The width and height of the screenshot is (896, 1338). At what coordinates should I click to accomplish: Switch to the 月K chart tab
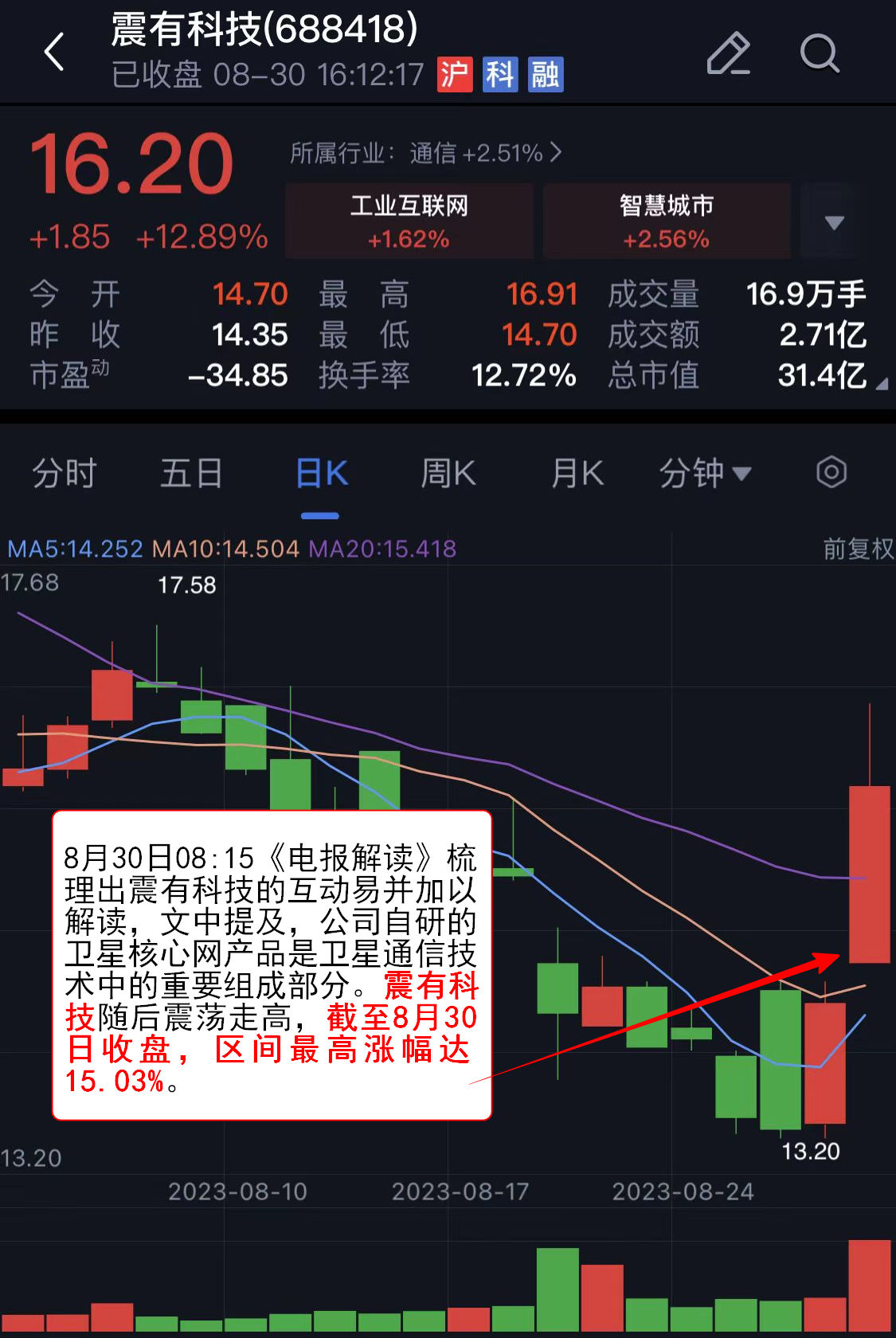[577, 473]
